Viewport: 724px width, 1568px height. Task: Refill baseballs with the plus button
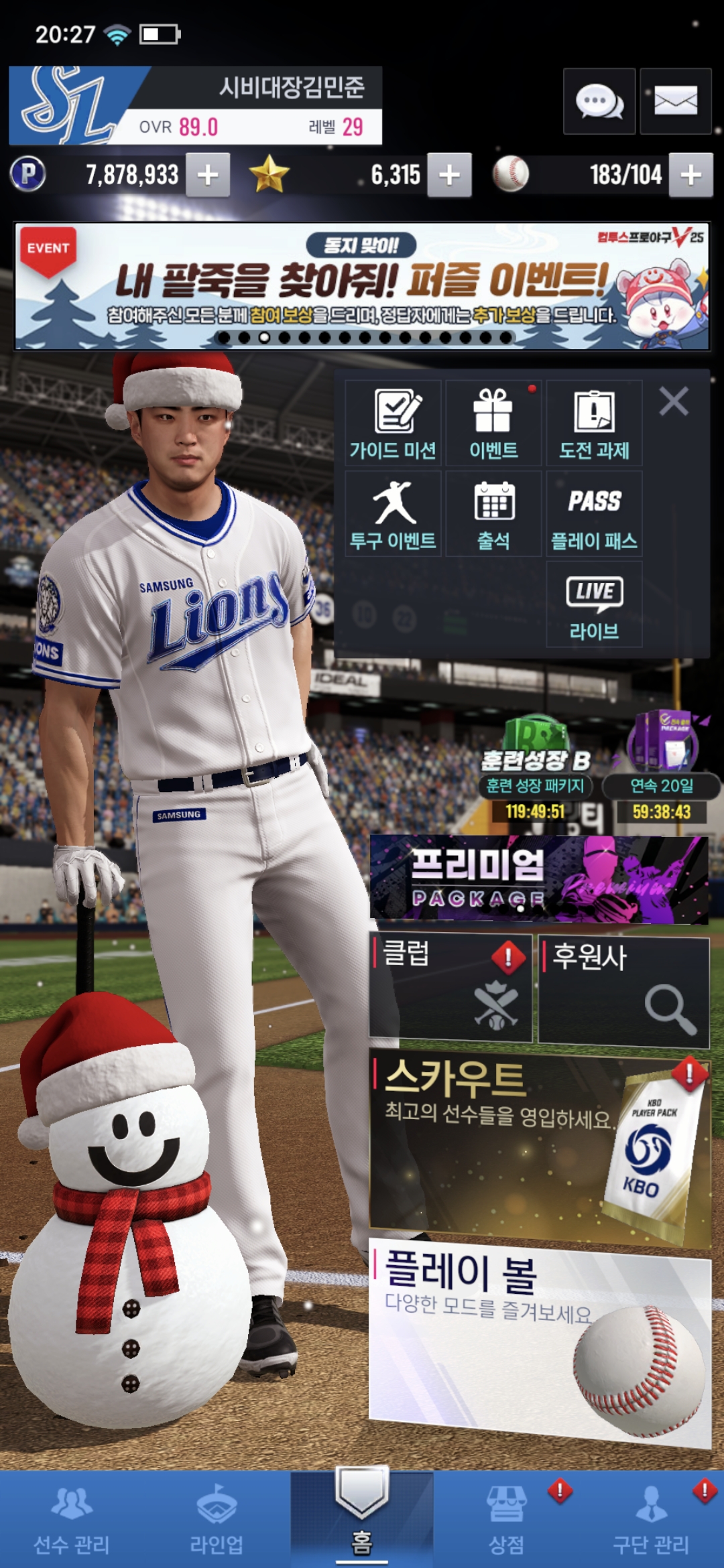coord(690,175)
